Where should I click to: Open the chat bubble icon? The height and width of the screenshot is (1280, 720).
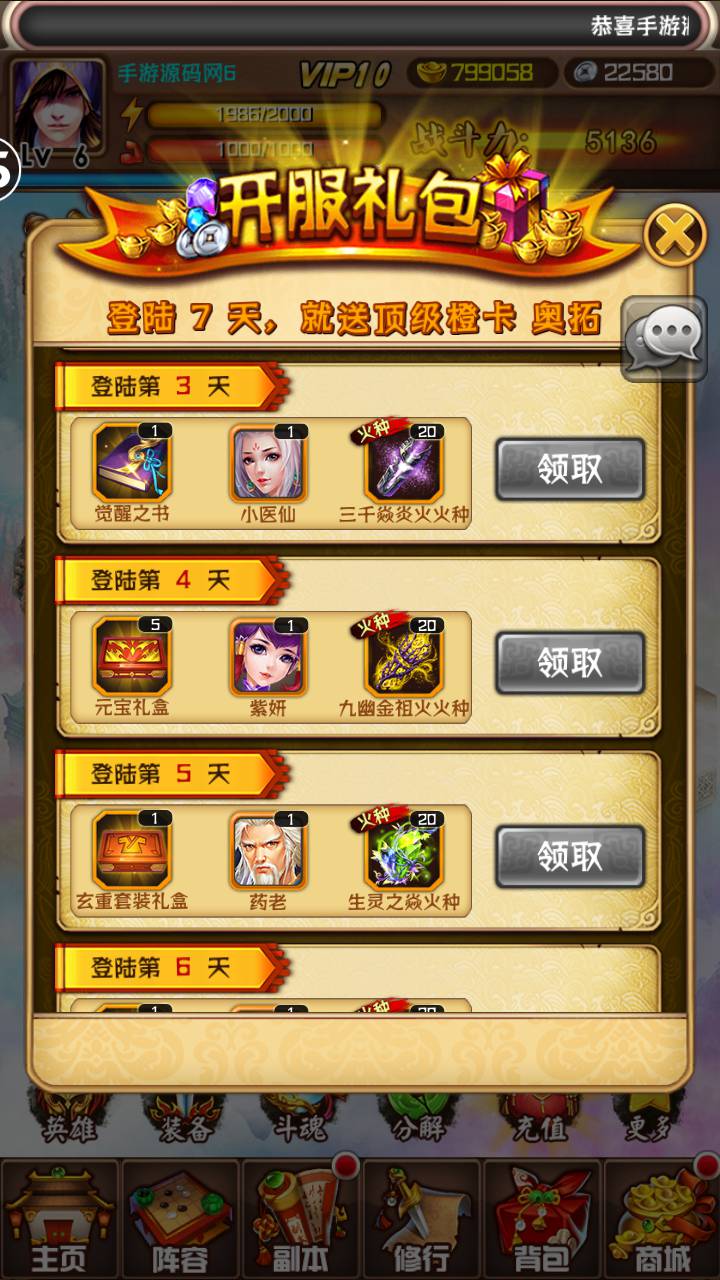(664, 339)
